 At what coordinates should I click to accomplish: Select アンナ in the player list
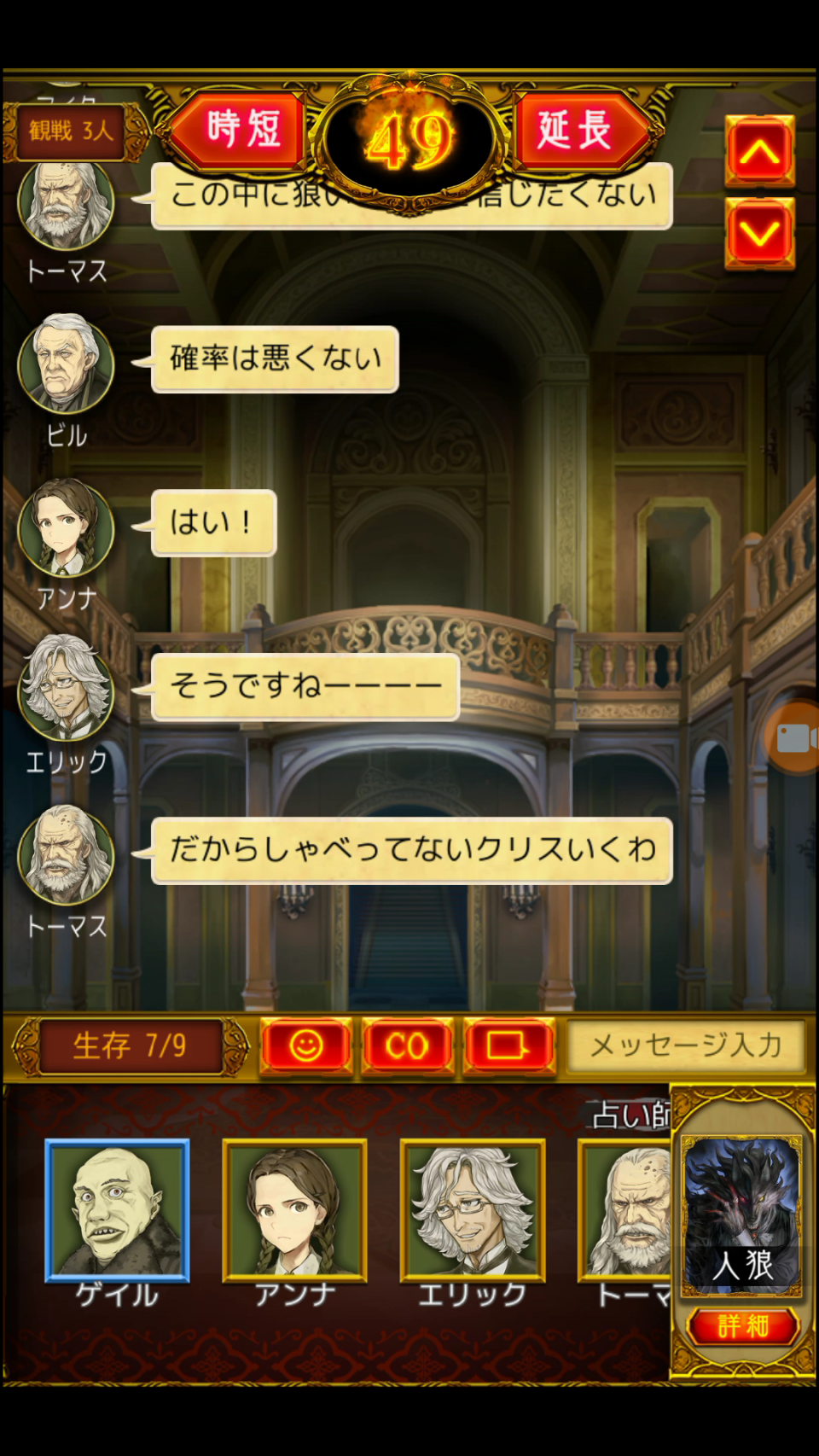pyautogui.click(x=294, y=1211)
